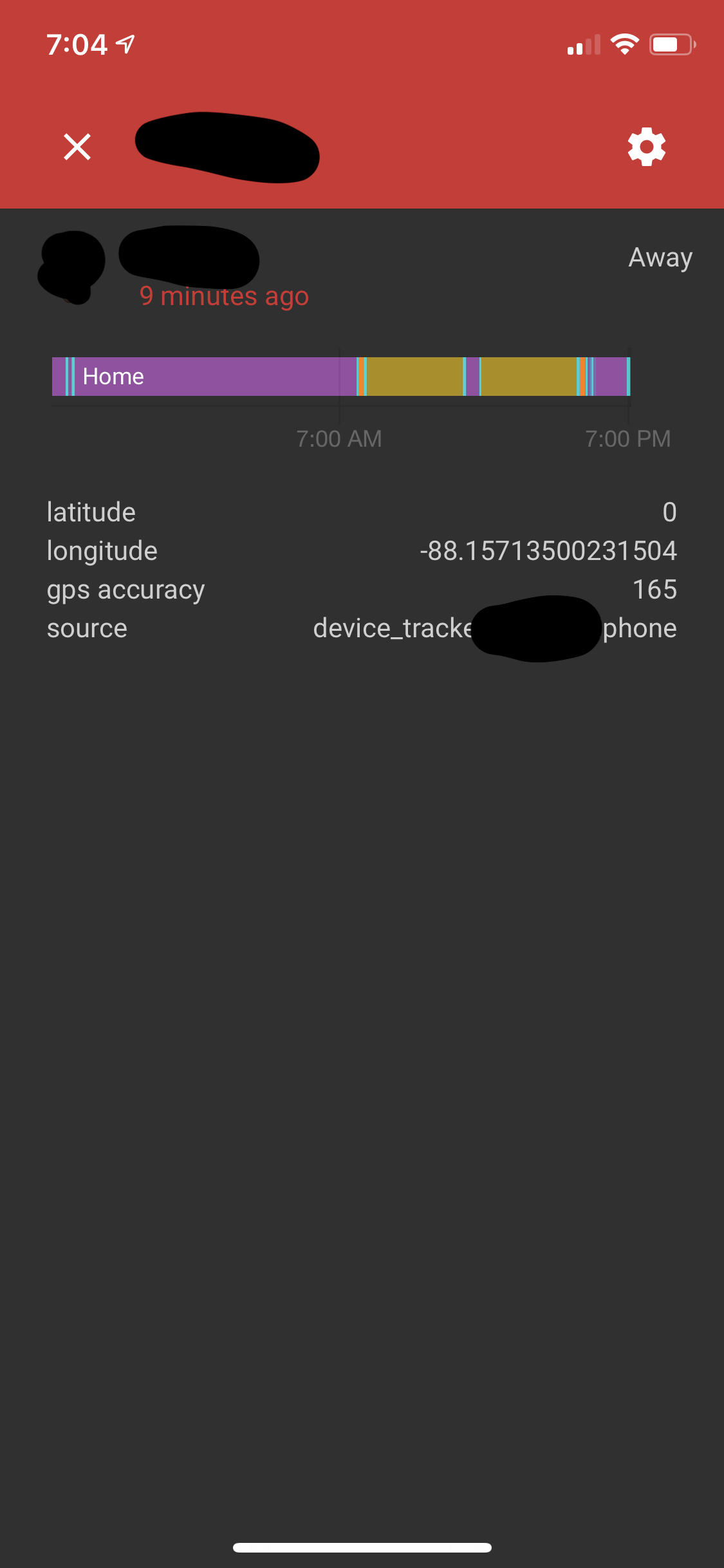Select the rightmost purple segment on the timeline
724x1568 pixels.
pos(611,377)
